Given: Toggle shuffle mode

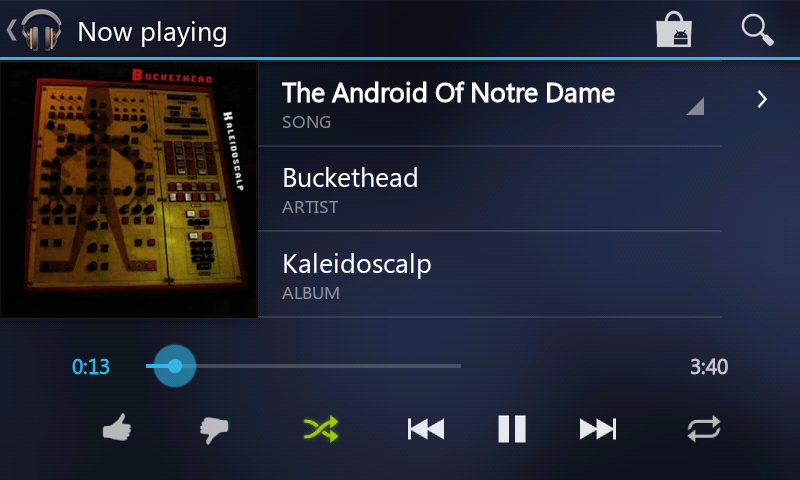Looking at the screenshot, I should tap(321, 430).
